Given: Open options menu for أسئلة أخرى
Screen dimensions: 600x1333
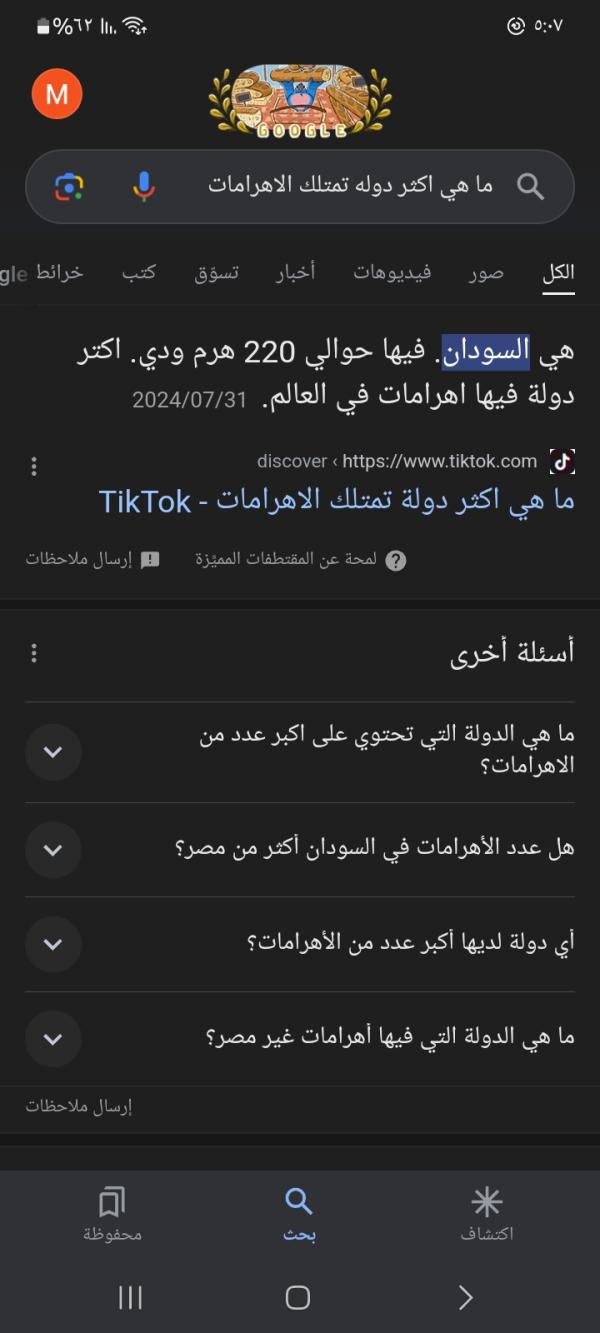Looking at the screenshot, I should (34, 653).
